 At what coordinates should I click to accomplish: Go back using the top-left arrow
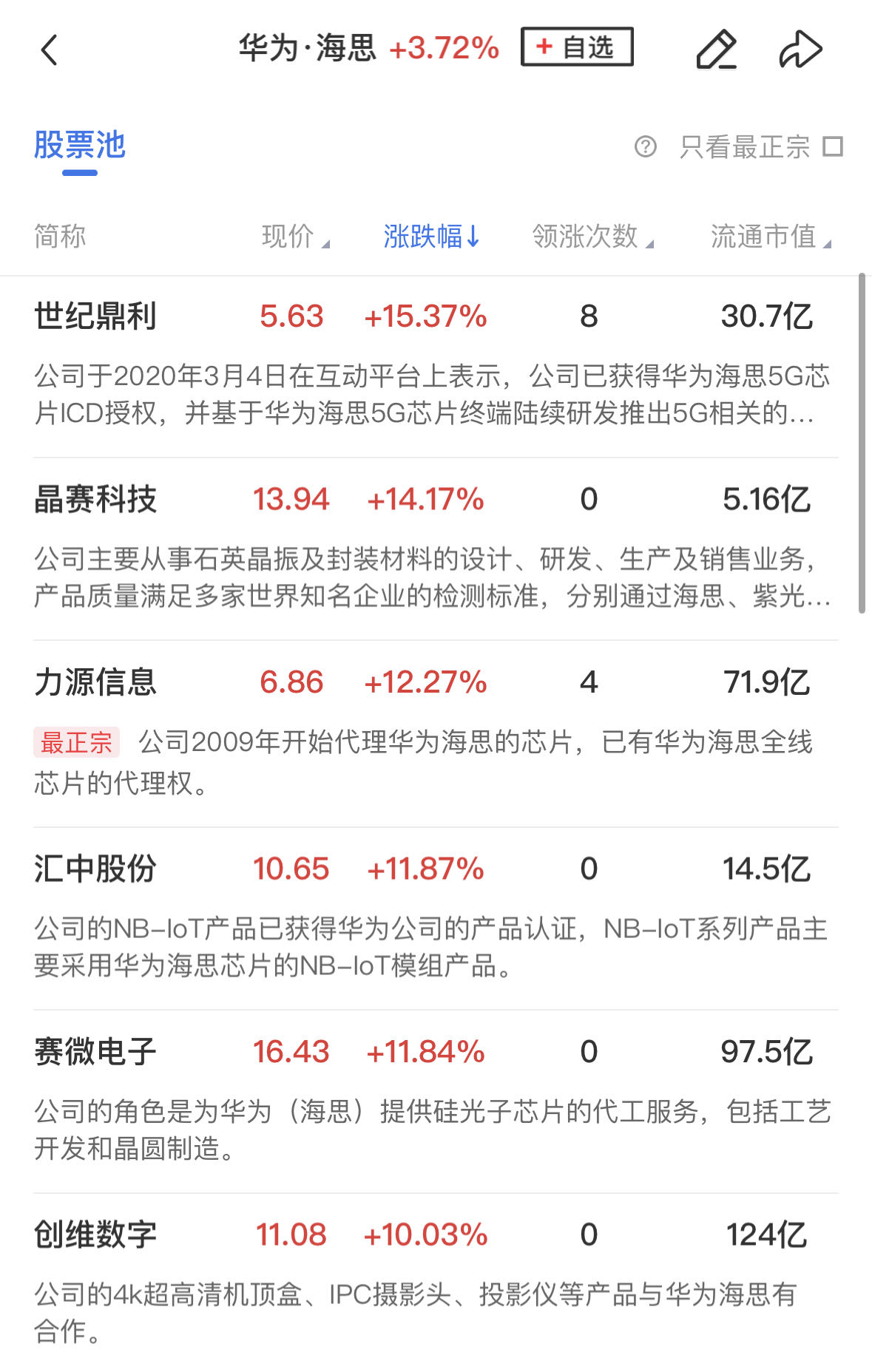click(49, 50)
